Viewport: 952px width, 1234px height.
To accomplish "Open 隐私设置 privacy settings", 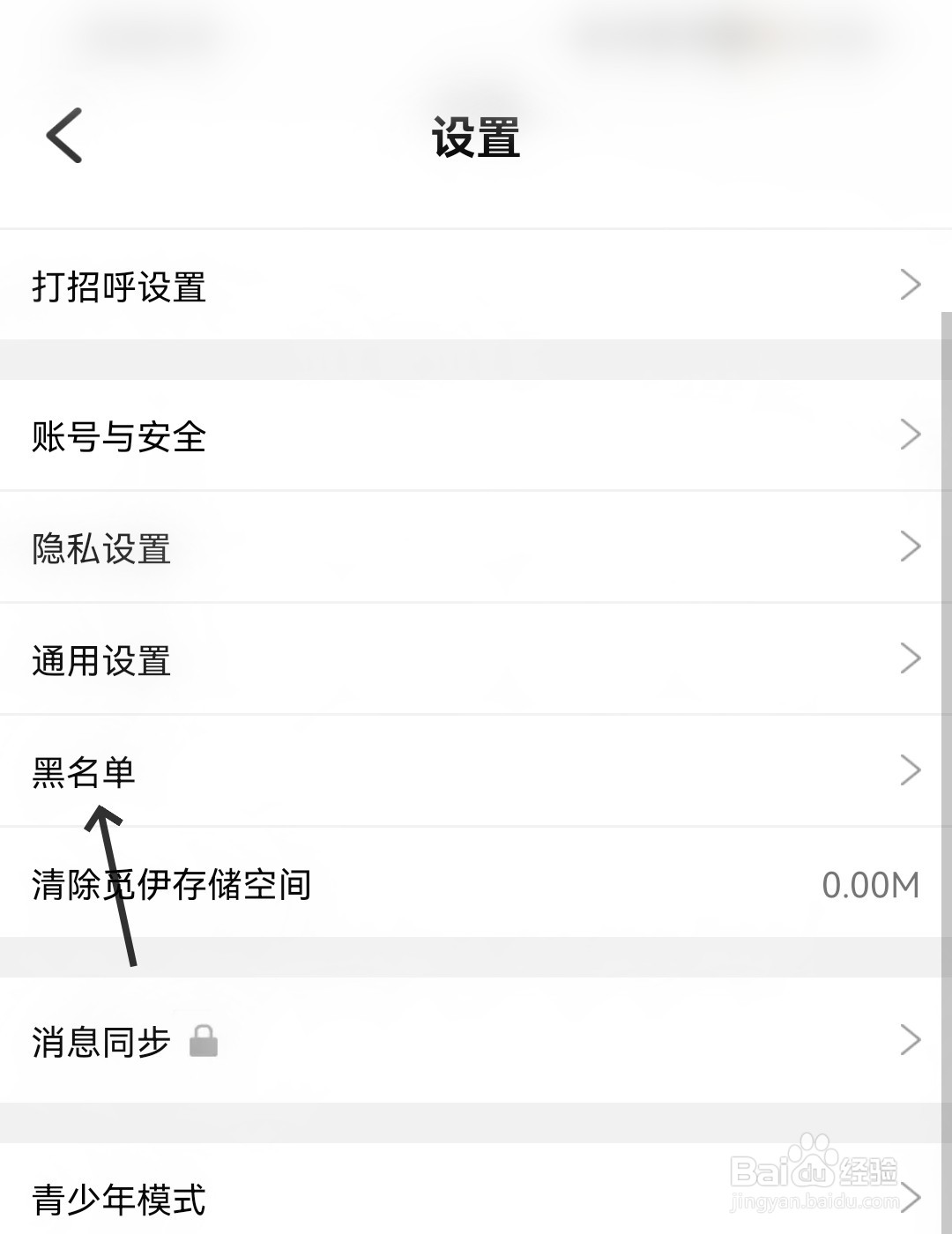I will pos(100,547).
